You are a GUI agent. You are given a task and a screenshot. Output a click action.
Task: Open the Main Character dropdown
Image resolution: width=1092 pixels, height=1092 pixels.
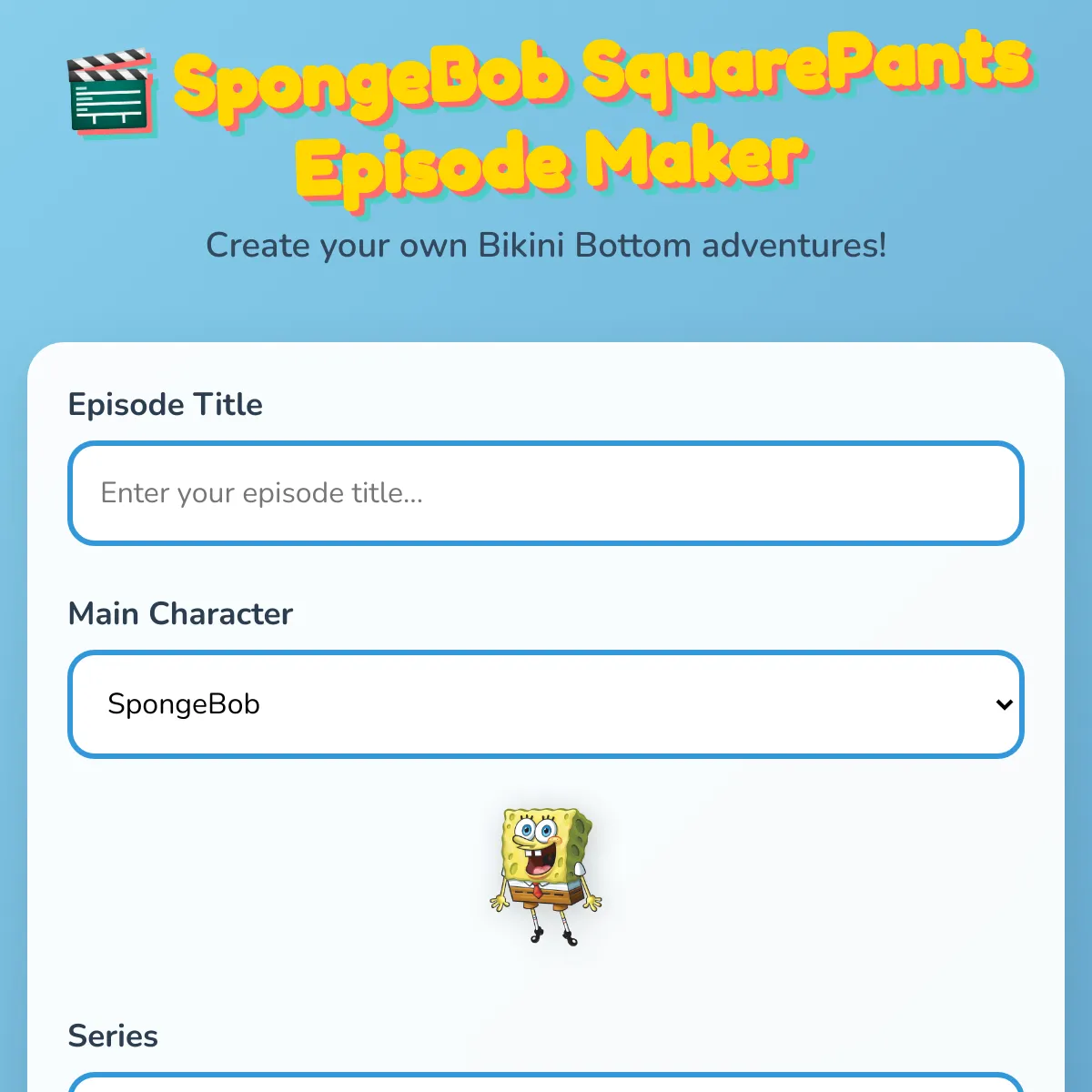click(546, 703)
